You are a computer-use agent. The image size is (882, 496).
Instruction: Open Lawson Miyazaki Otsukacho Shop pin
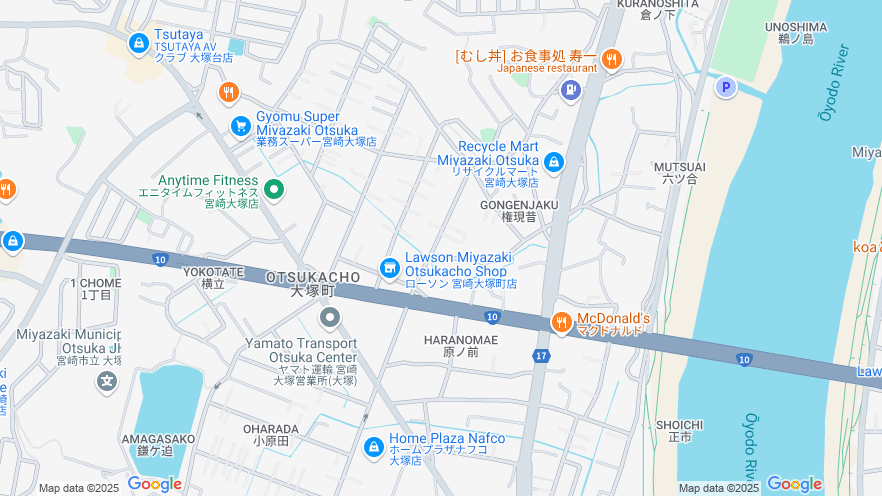click(x=389, y=268)
